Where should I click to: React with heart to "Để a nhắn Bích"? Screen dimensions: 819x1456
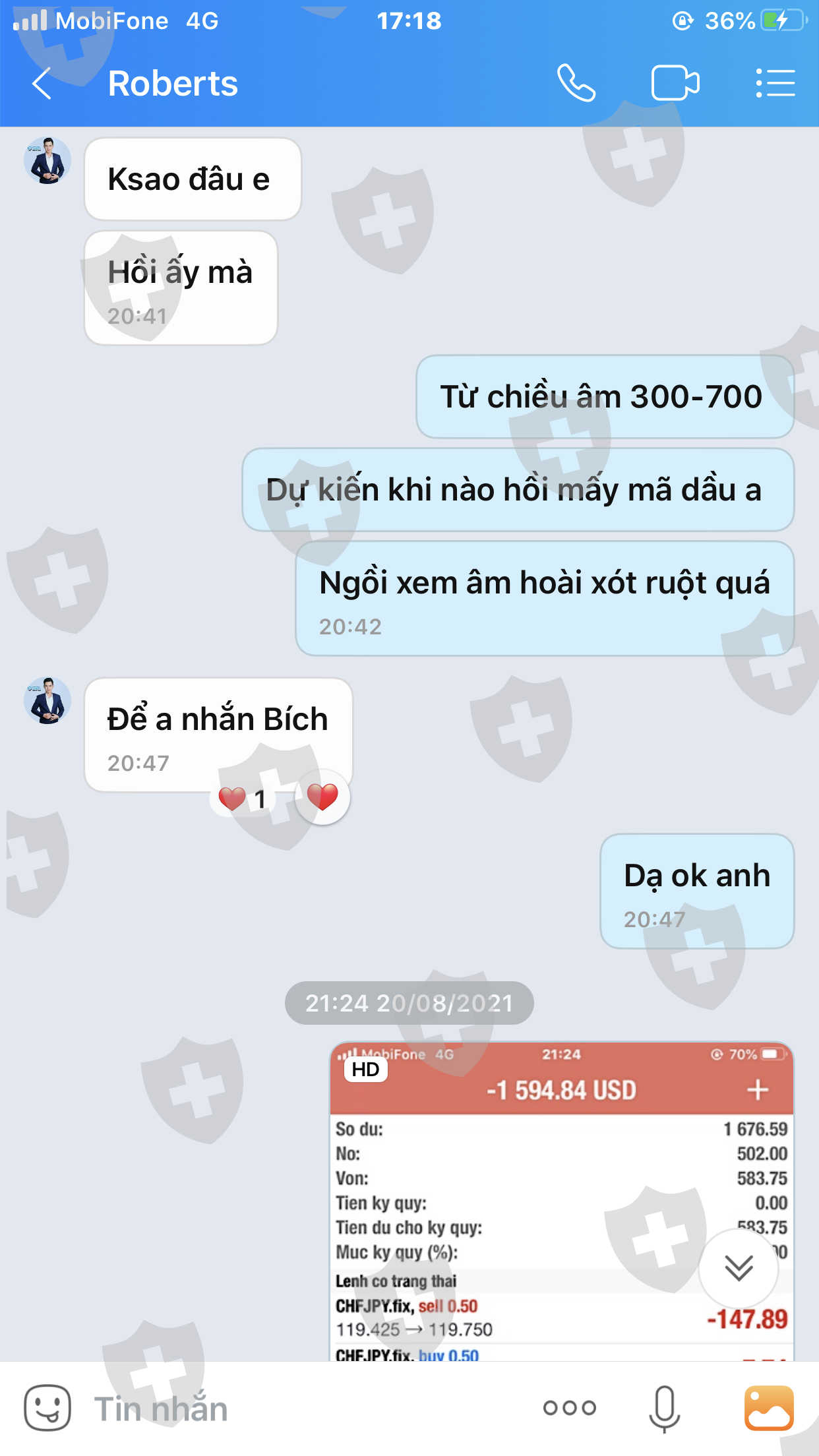[322, 797]
